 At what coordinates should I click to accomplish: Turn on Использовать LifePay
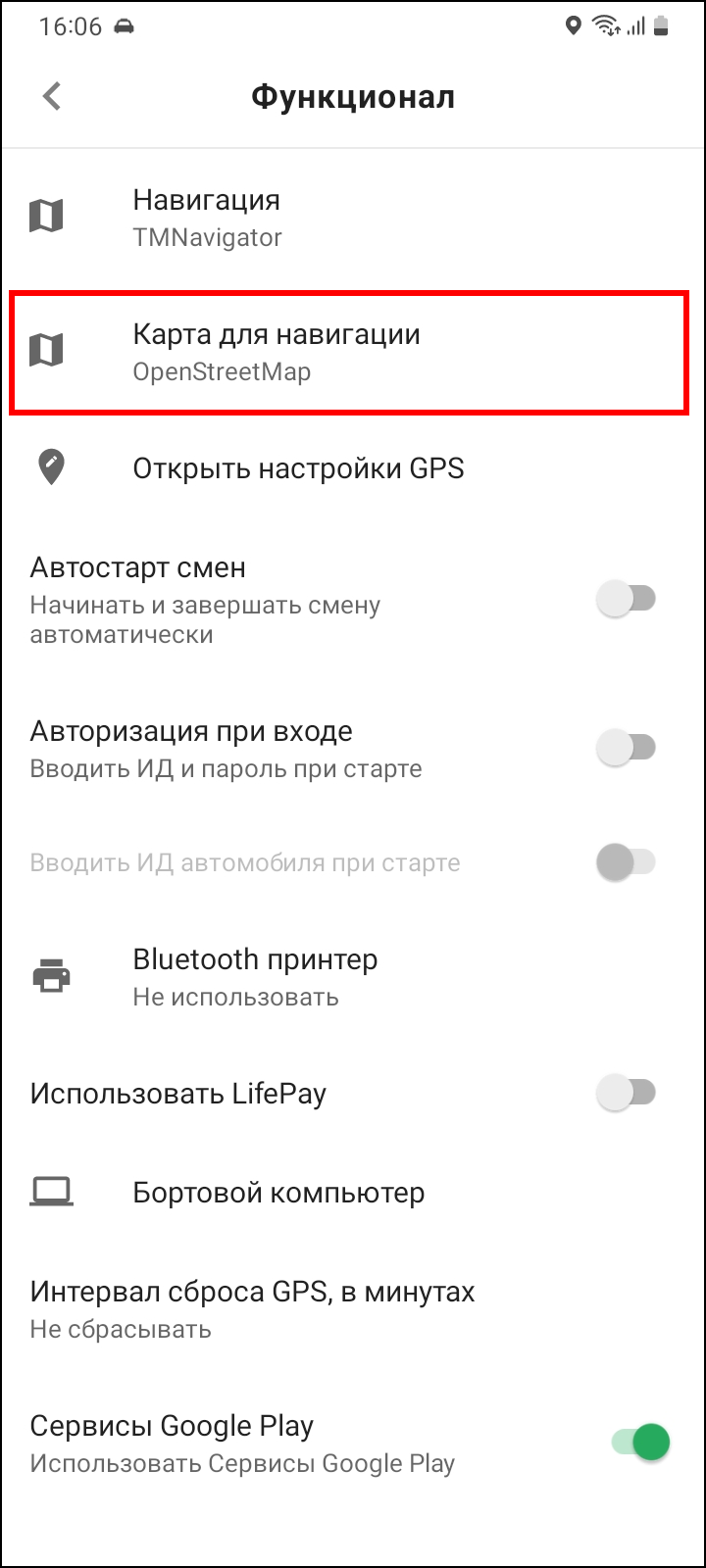[x=626, y=1093]
